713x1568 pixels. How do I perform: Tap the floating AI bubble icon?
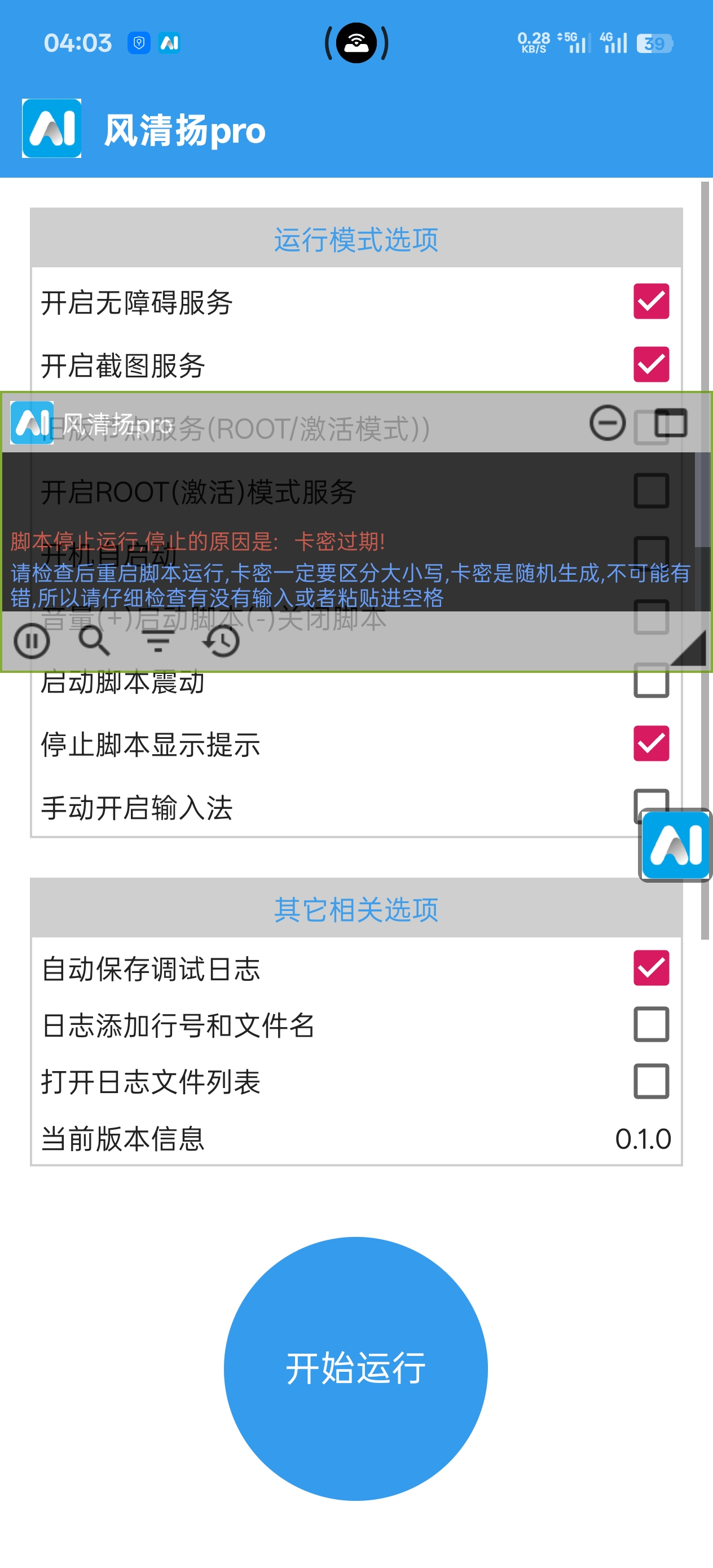pos(675,845)
